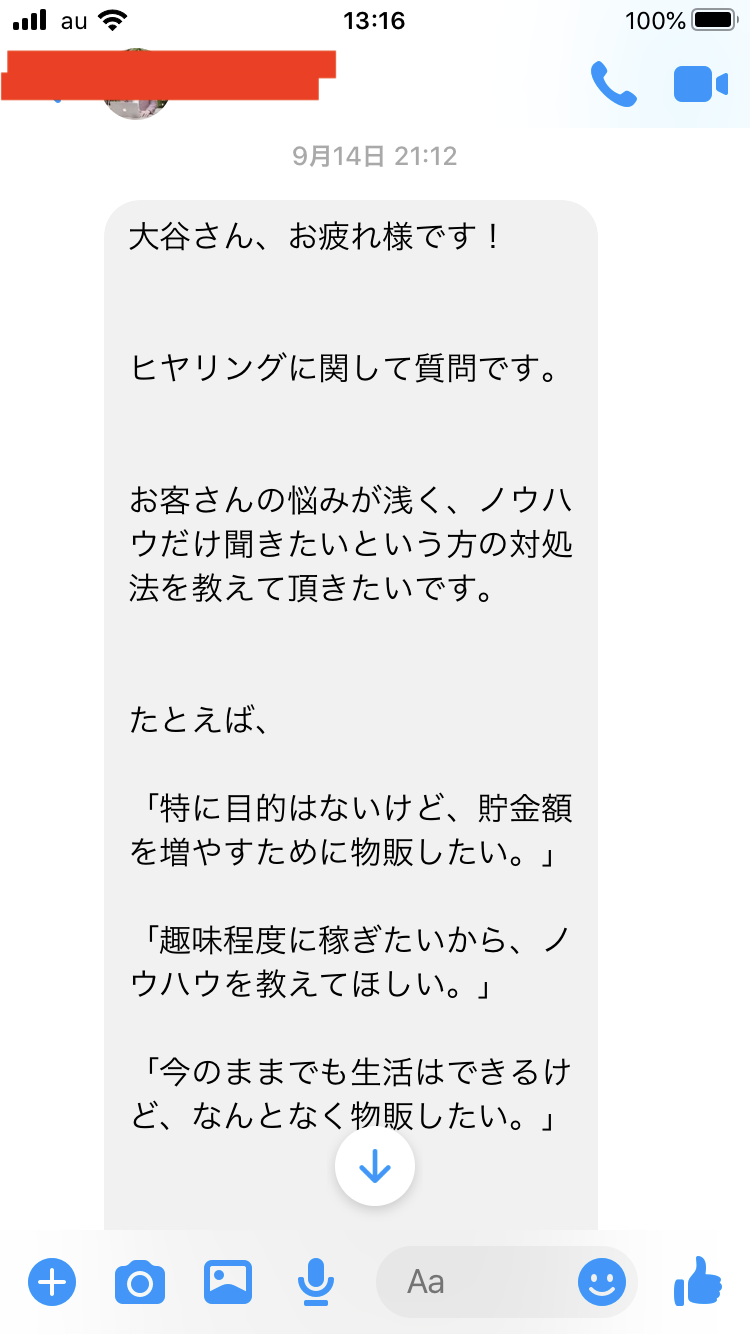Start a voice call
This screenshot has height=1334, width=750.
tap(613, 85)
